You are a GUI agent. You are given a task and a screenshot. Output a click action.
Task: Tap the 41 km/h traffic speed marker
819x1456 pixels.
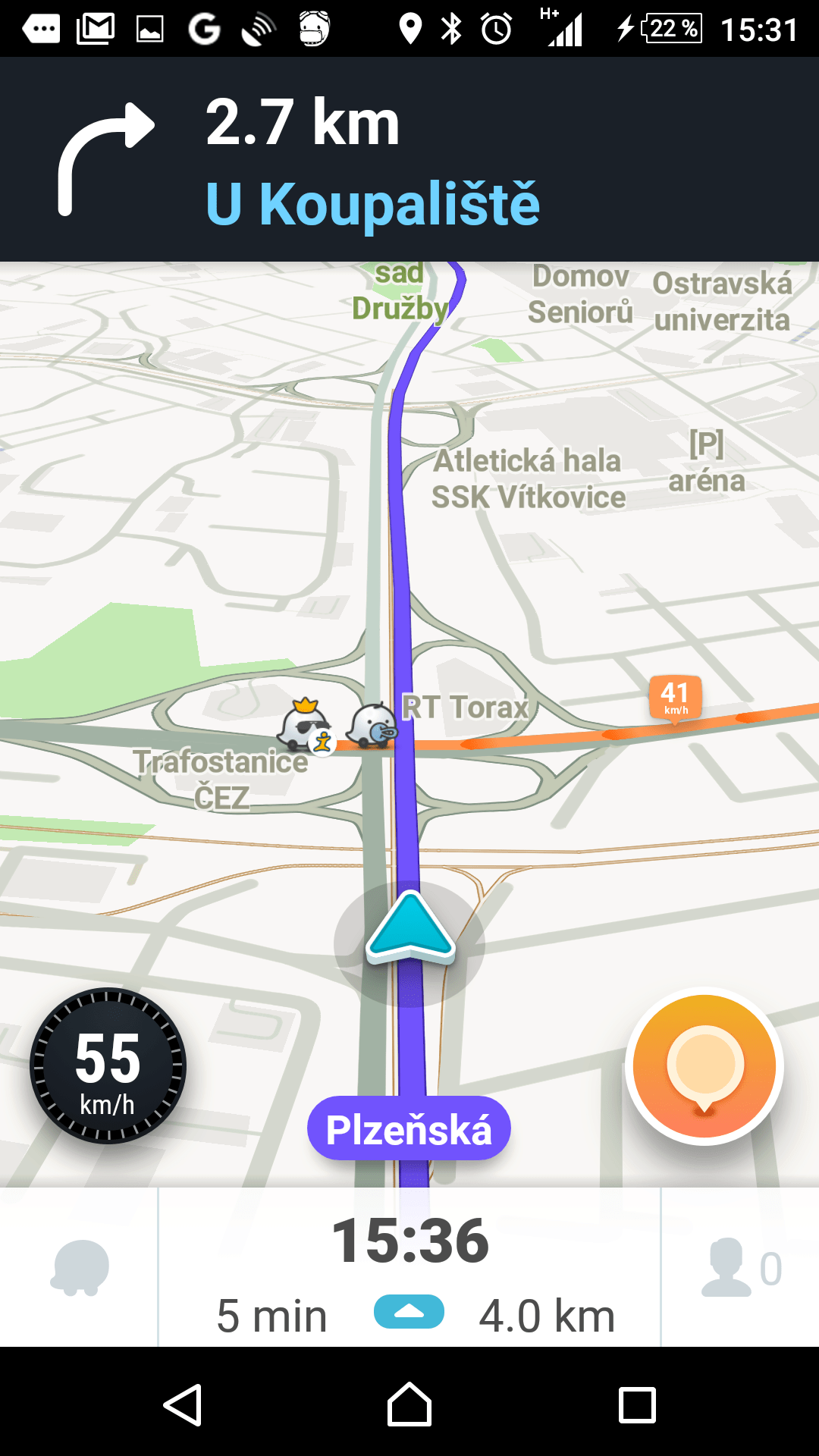(x=675, y=698)
